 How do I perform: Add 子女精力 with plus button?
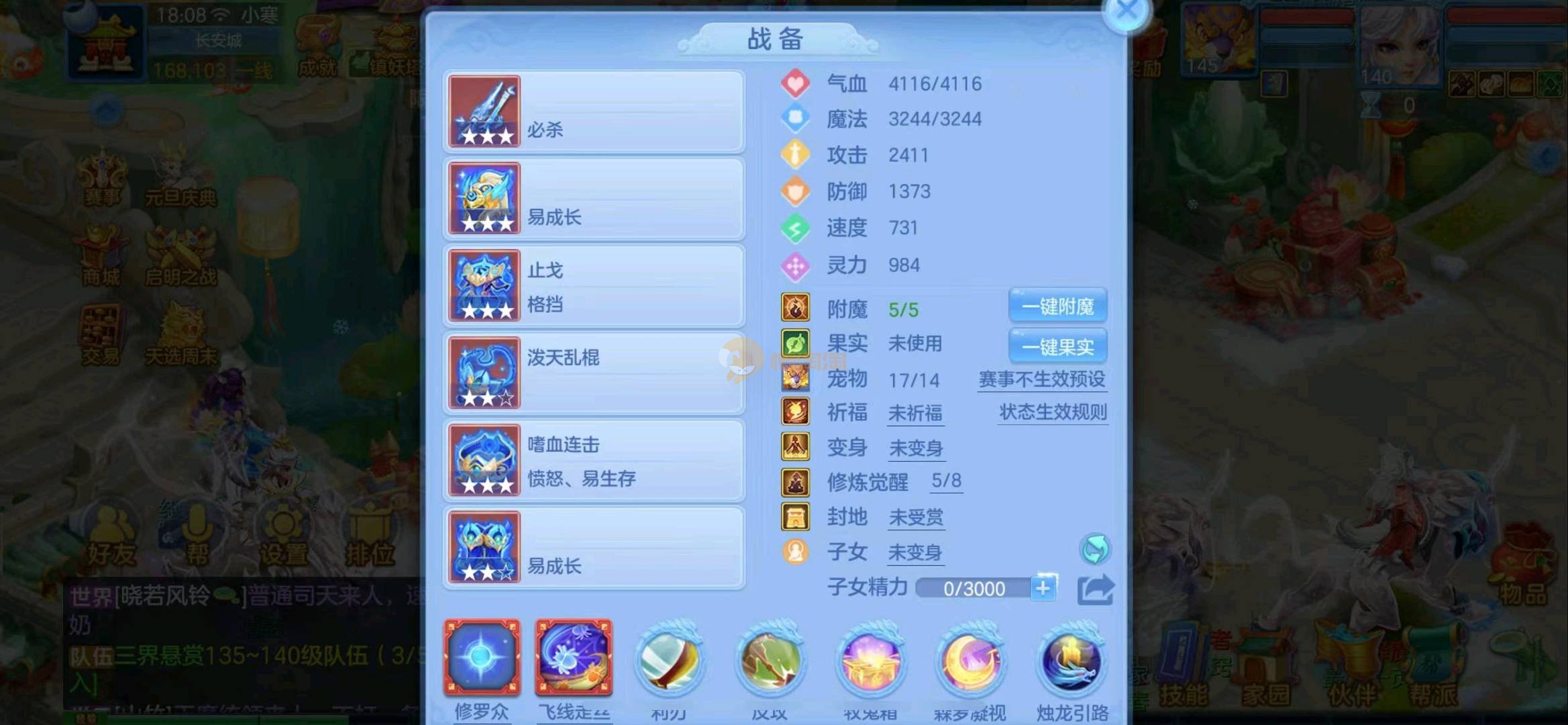click(x=1043, y=589)
